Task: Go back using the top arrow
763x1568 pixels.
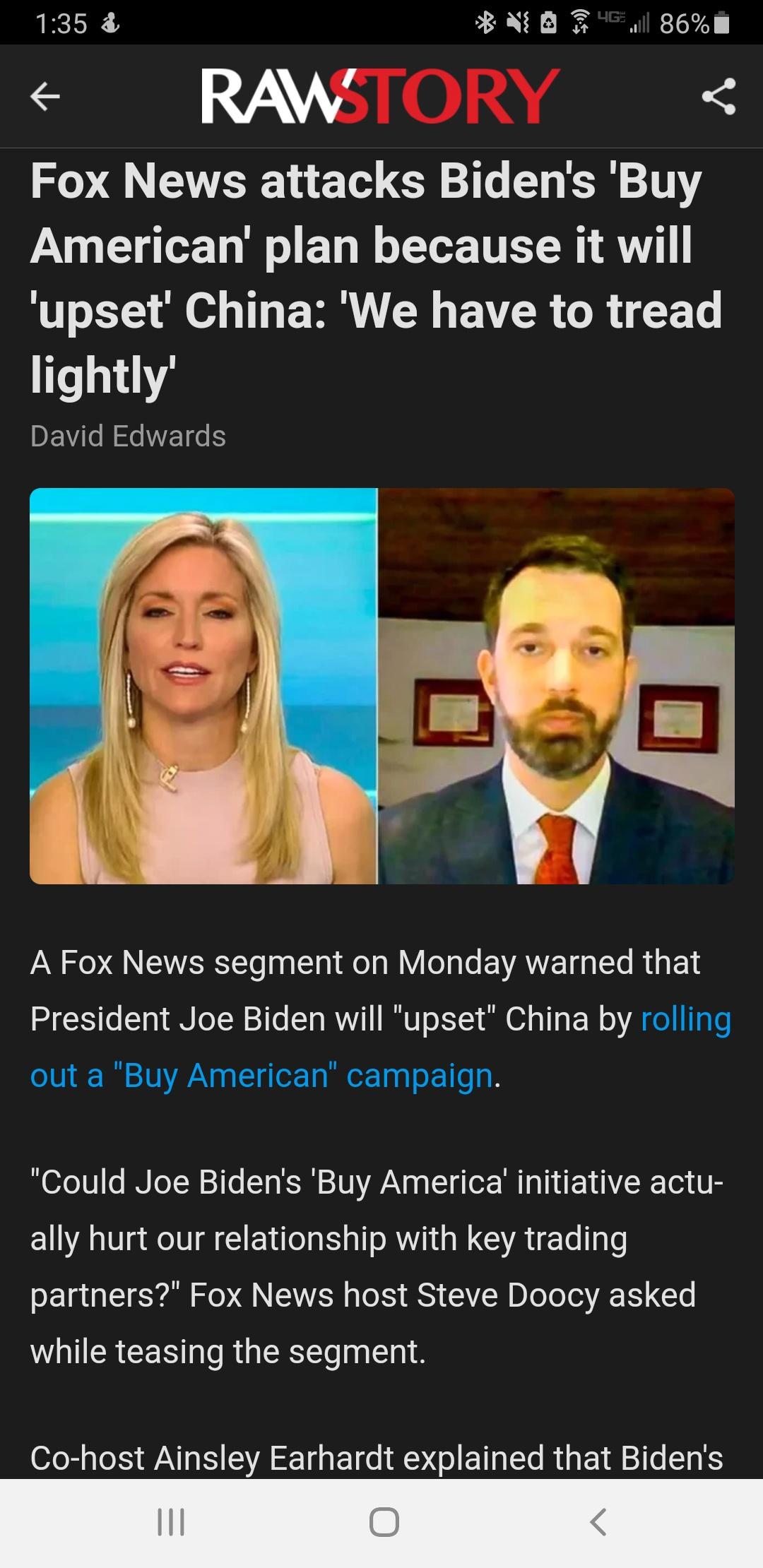Action: pos(45,97)
